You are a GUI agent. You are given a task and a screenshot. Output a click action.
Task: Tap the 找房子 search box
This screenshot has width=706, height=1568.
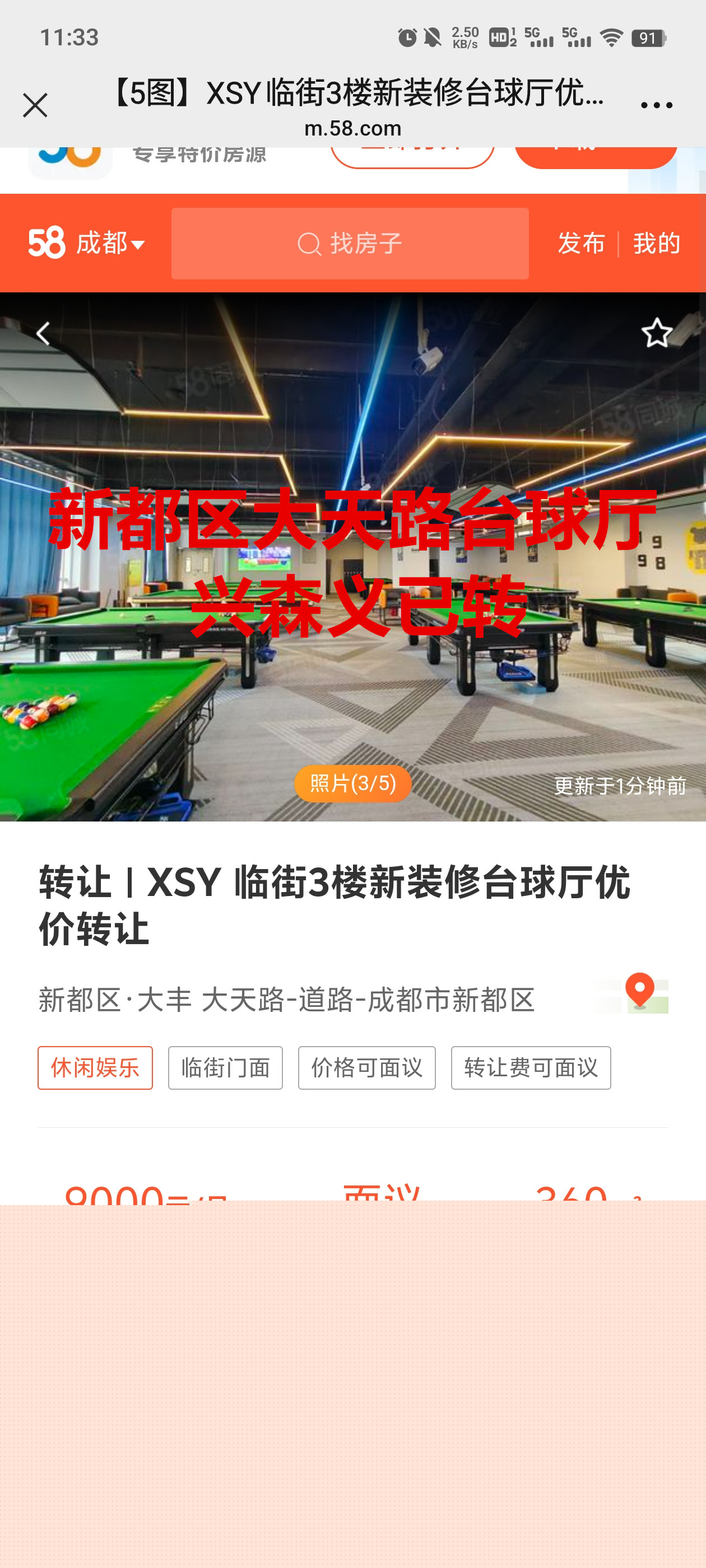click(350, 244)
